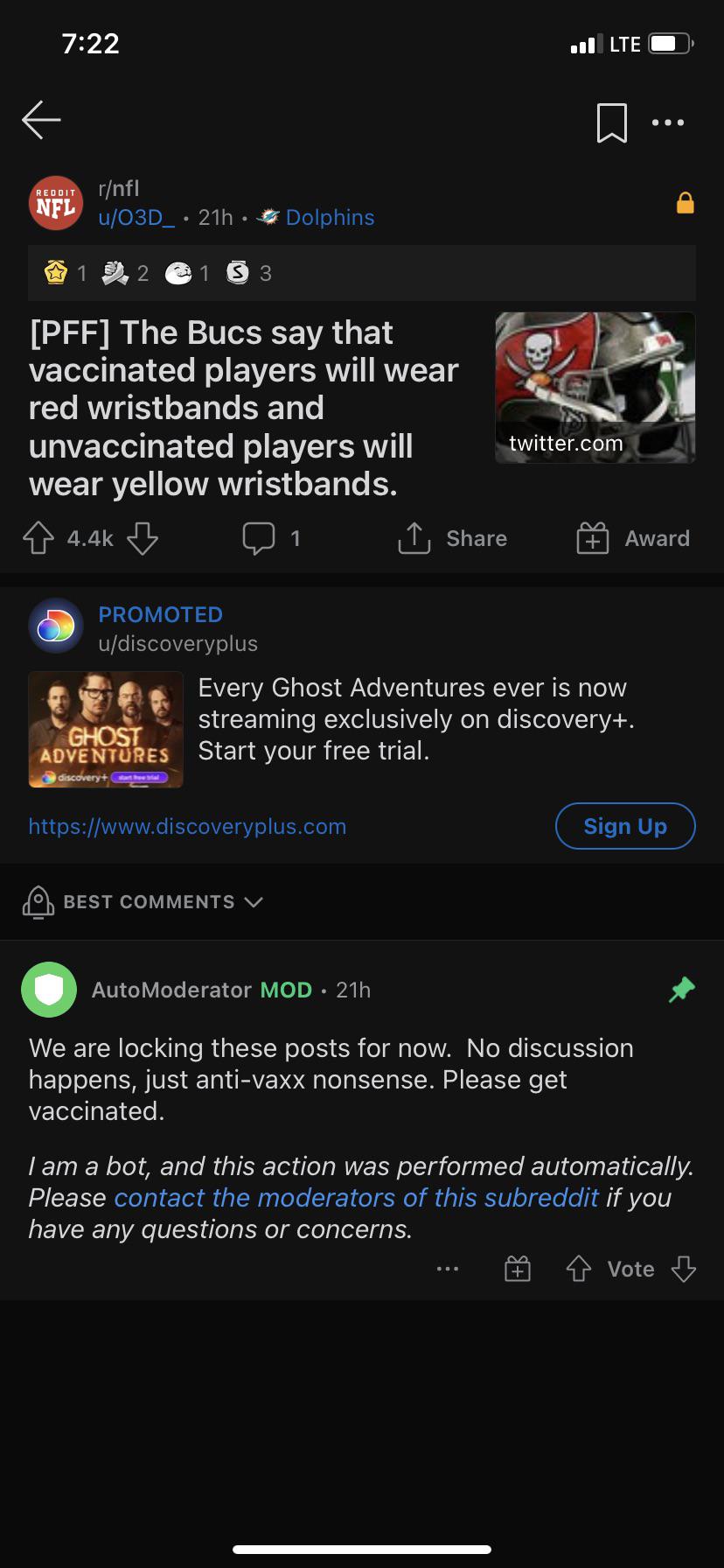
Task: Open contact the moderators link
Action: click(x=356, y=1198)
